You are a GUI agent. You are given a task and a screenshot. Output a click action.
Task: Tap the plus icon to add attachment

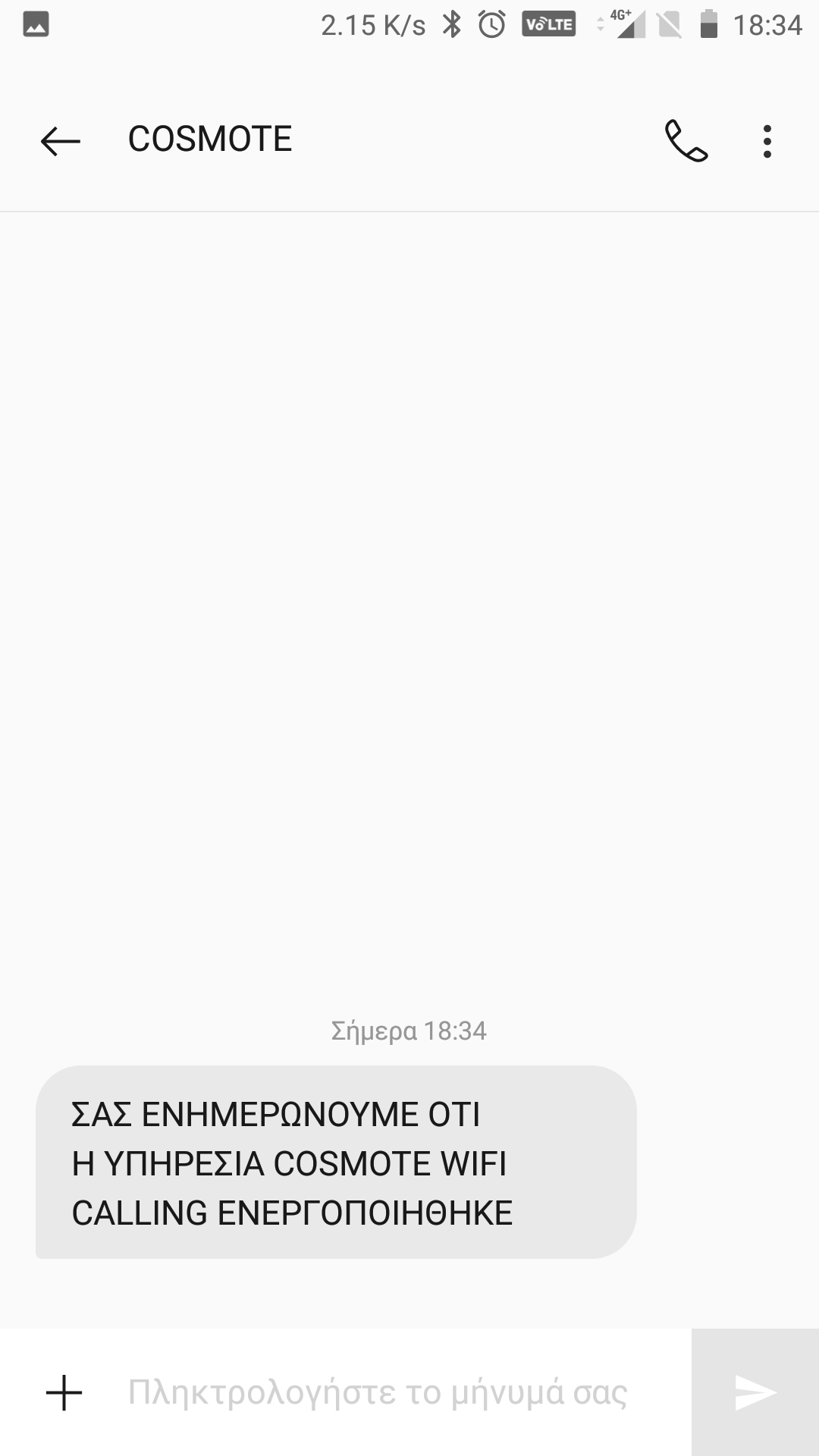[64, 1393]
